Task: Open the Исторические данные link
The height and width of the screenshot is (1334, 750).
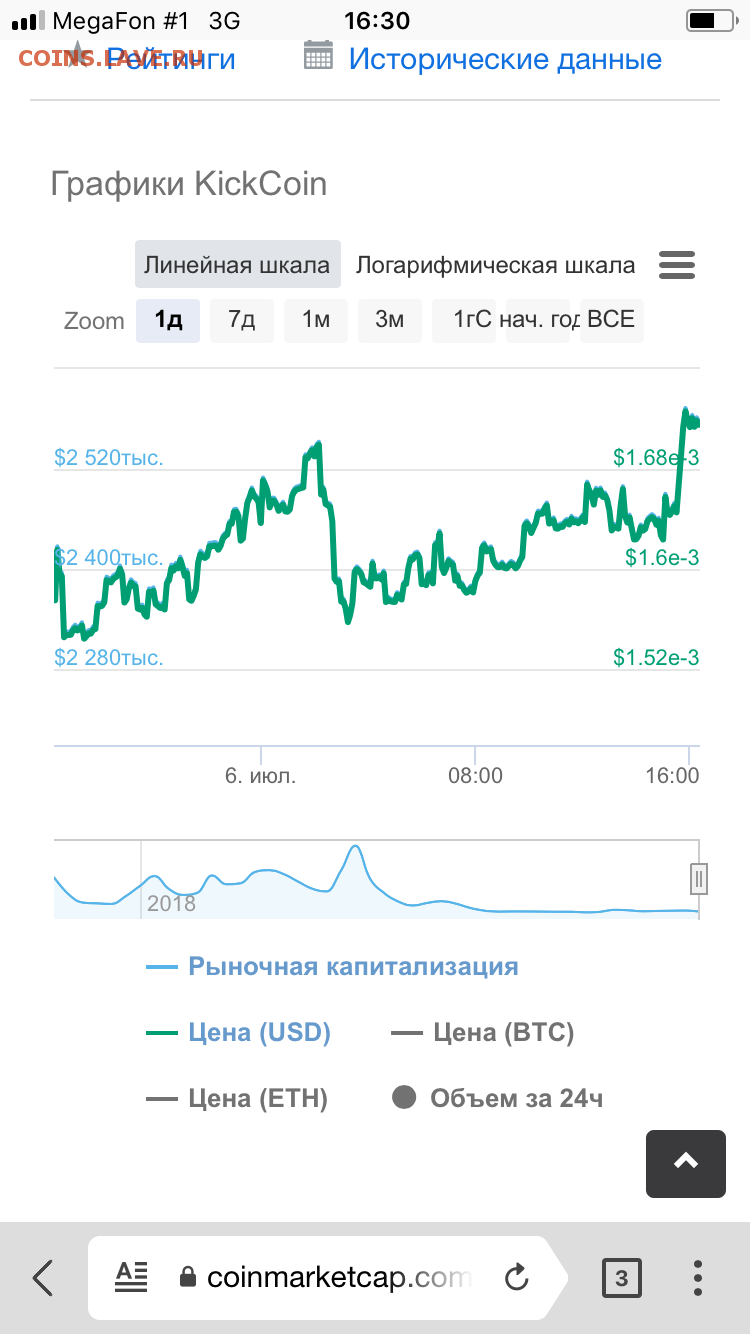Action: click(505, 58)
